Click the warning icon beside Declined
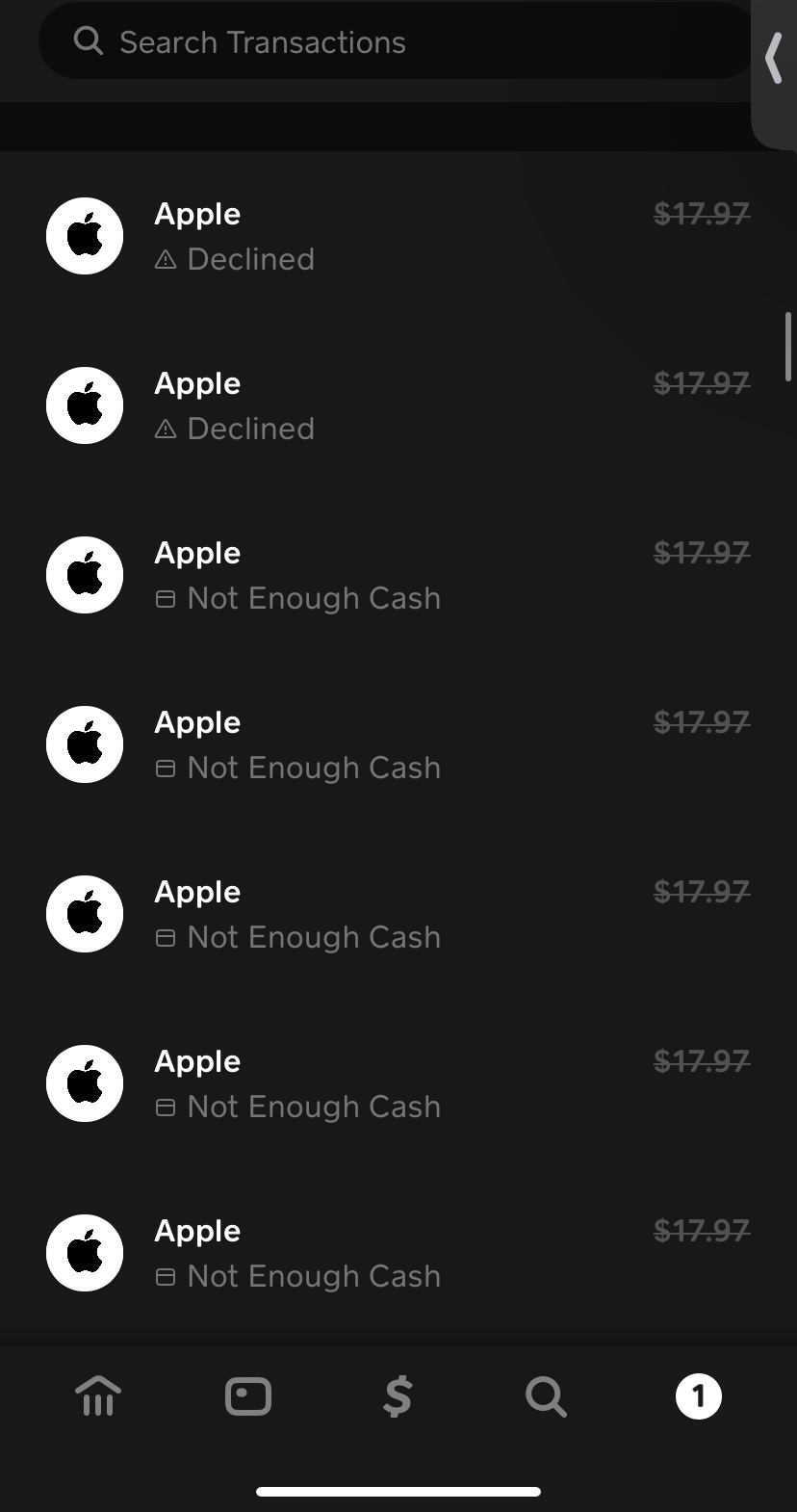 click(x=165, y=258)
